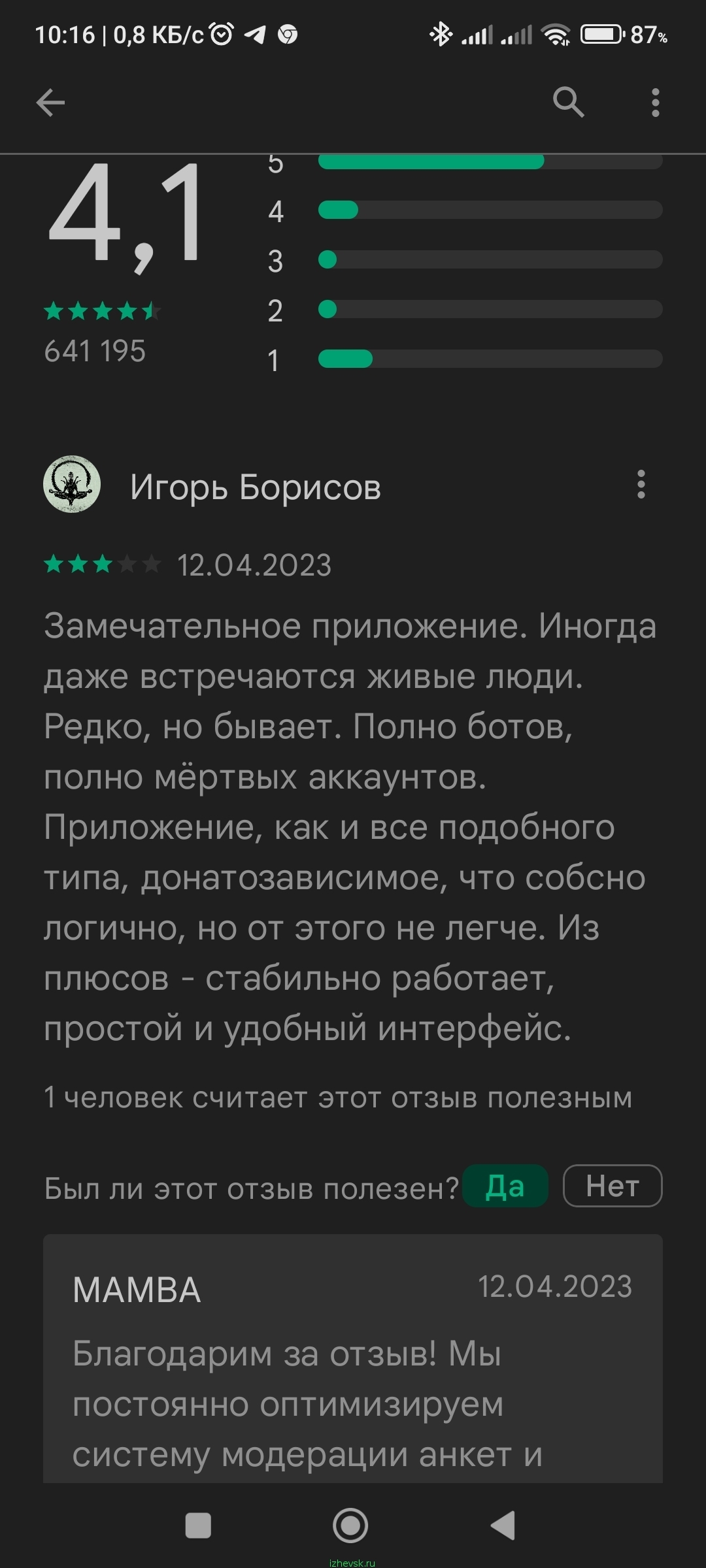Open options for Игорь Борисов's review

[641, 484]
